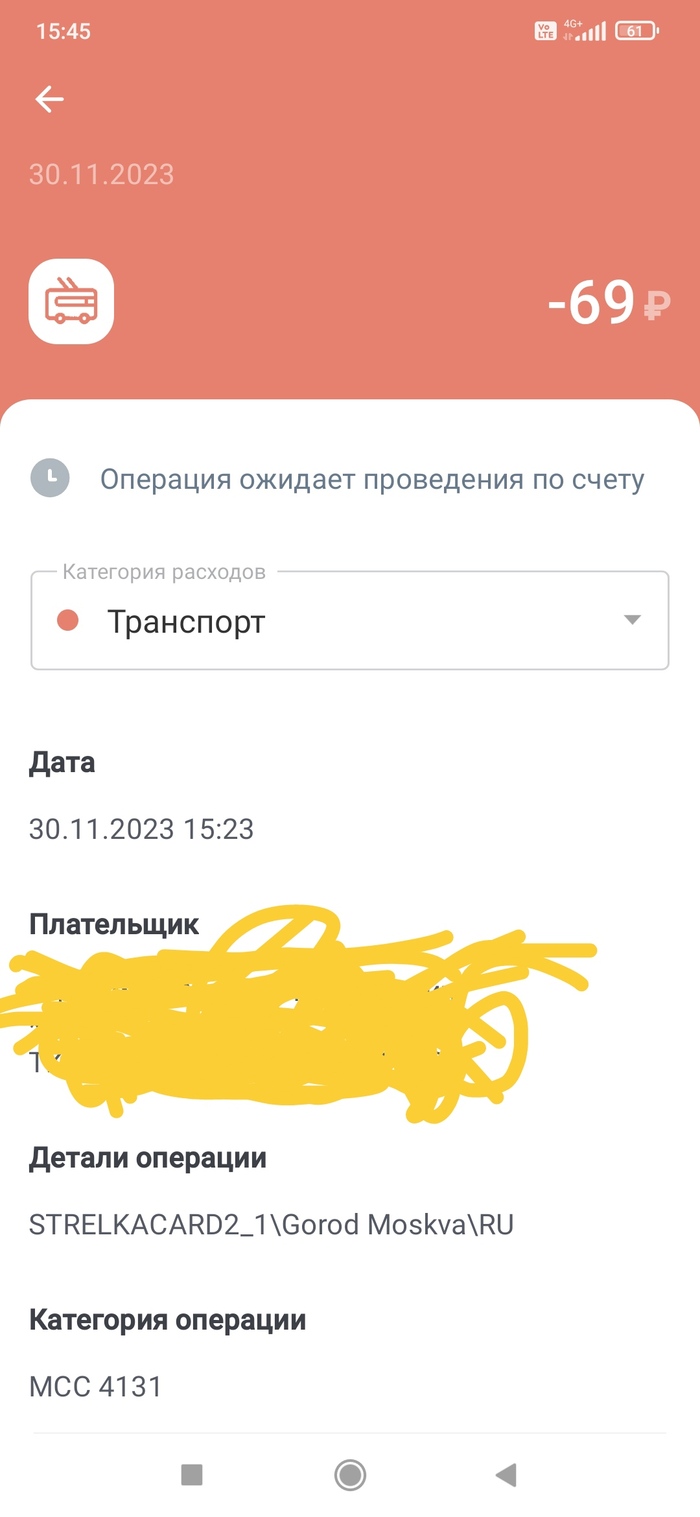The width and height of the screenshot is (700, 1517).
Task: Open the Транспорт expense category dropdown
Action: pos(350,621)
